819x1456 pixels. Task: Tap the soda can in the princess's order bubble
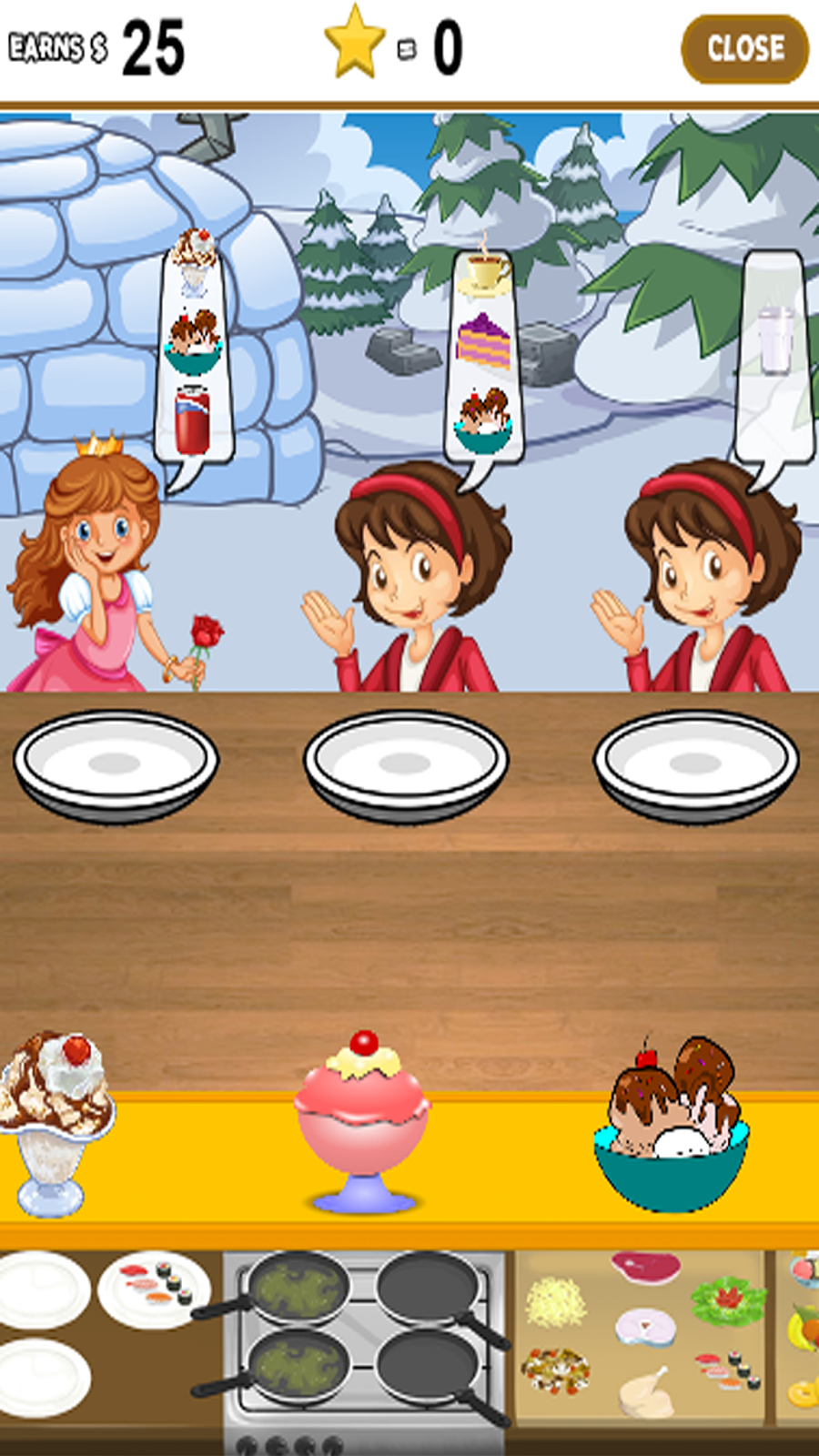tap(191, 419)
